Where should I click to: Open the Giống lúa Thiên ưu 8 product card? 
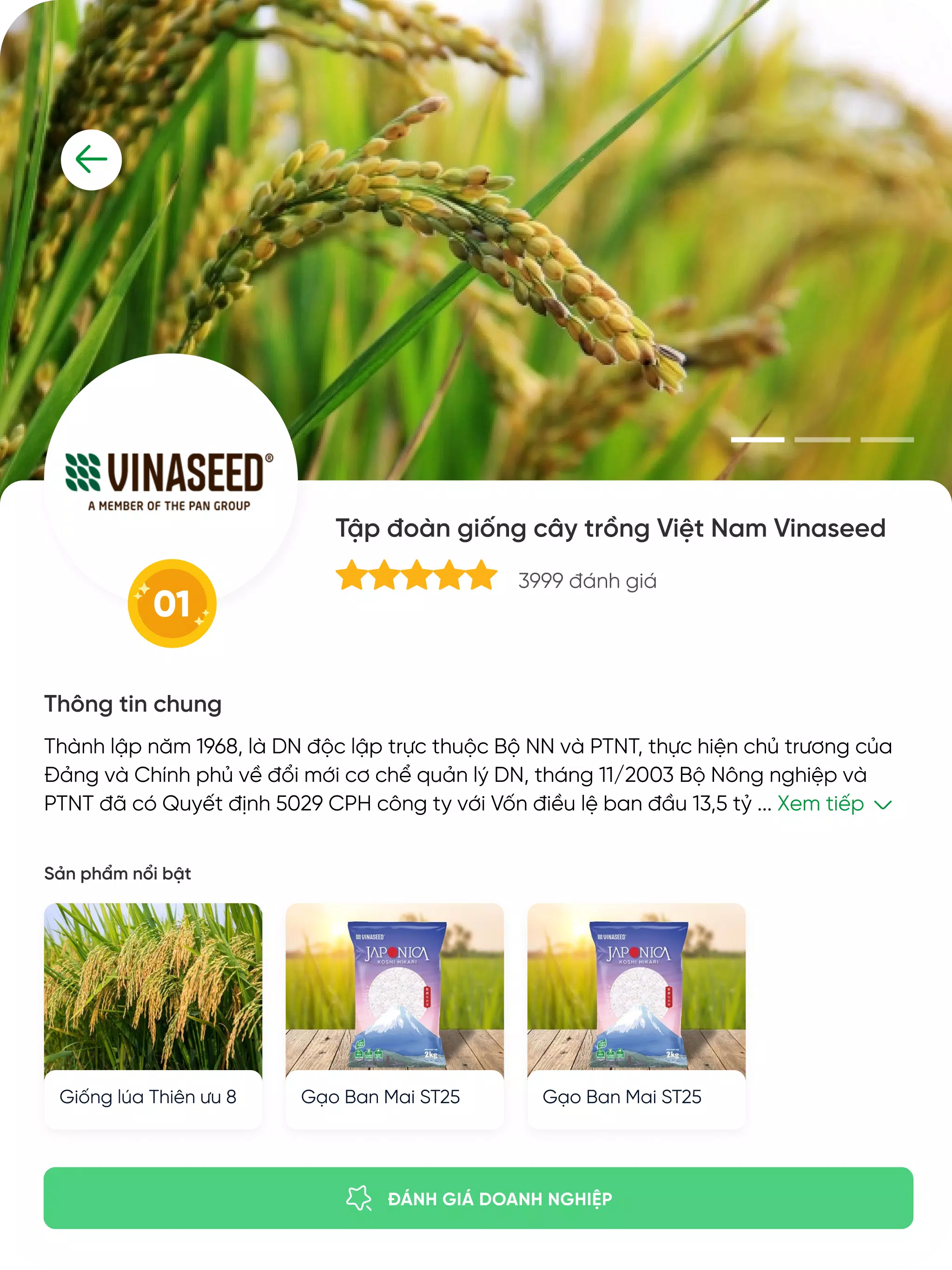pos(153,1015)
